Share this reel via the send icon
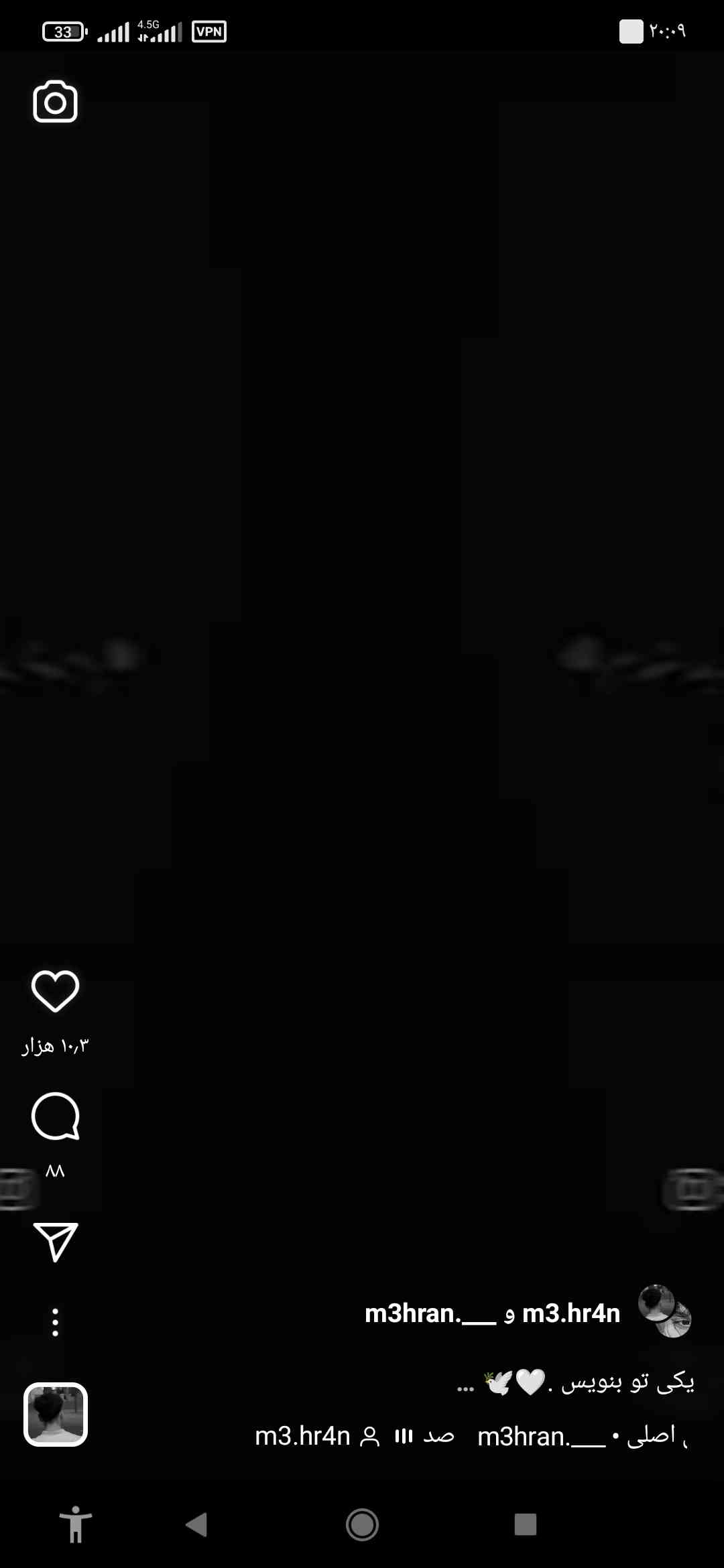The height and width of the screenshot is (1568, 724). (x=55, y=1242)
